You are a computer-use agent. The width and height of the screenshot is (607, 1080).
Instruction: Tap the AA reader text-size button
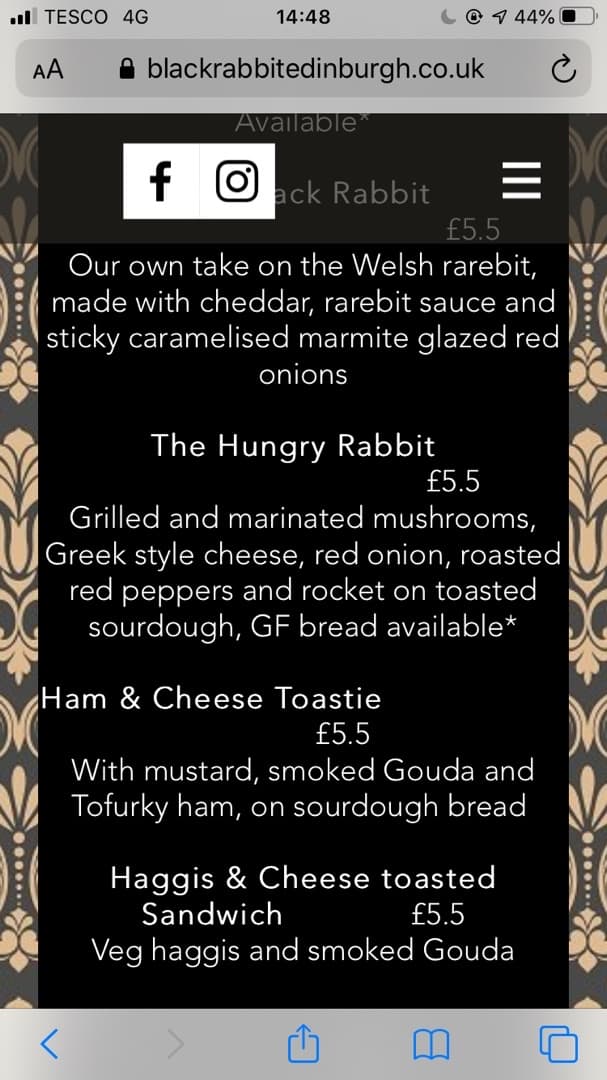click(48, 69)
